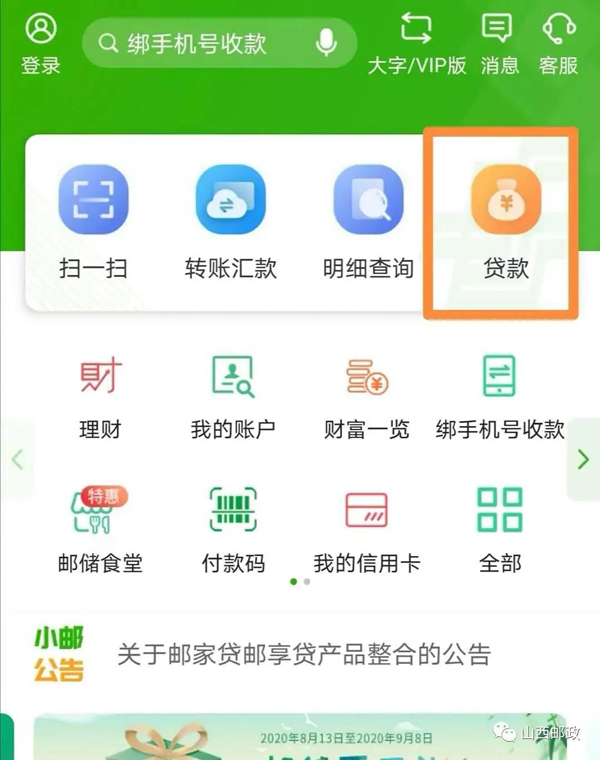Open 我的信用卡
Viewport: 600px width, 760px height.
[367, 528]
